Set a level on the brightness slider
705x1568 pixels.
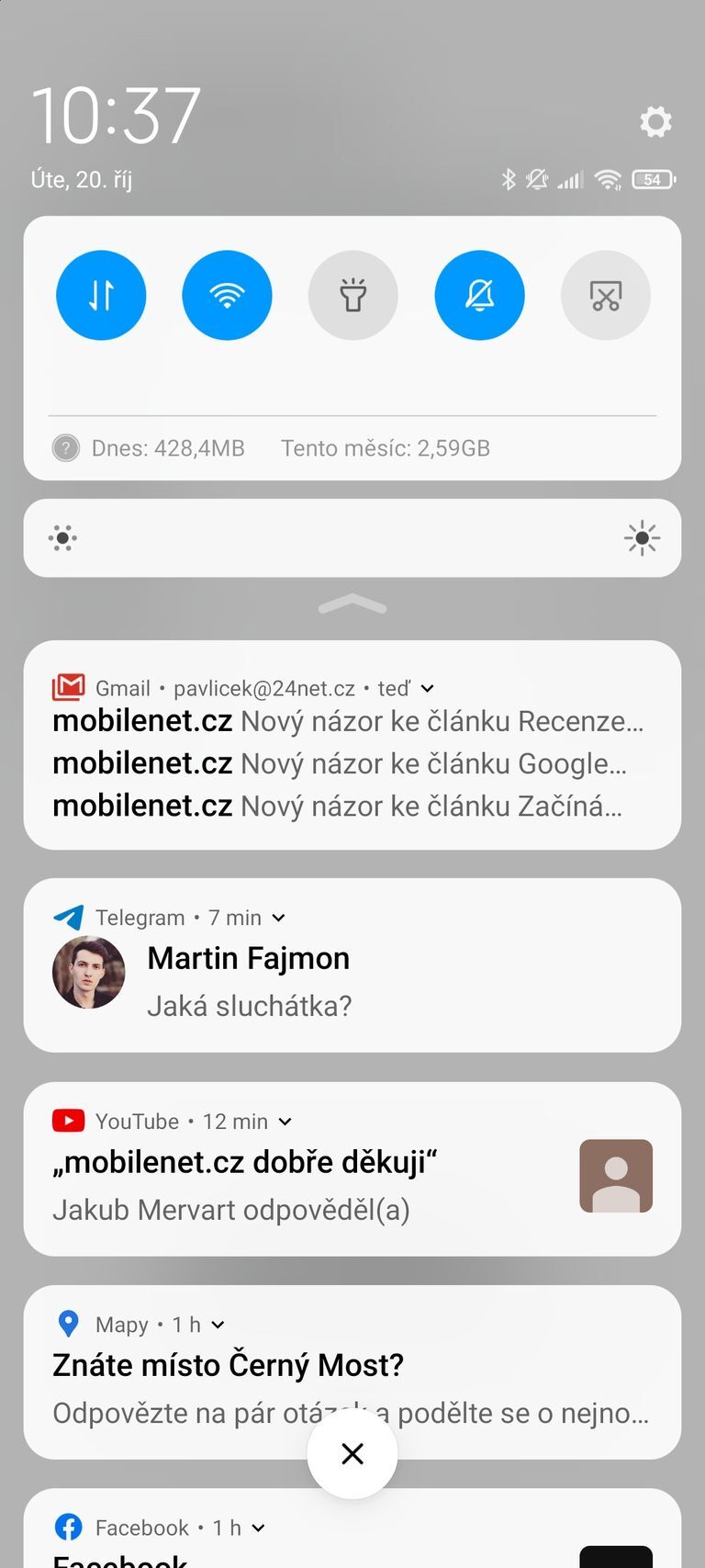pyautogui.click(x=352, y=538)
